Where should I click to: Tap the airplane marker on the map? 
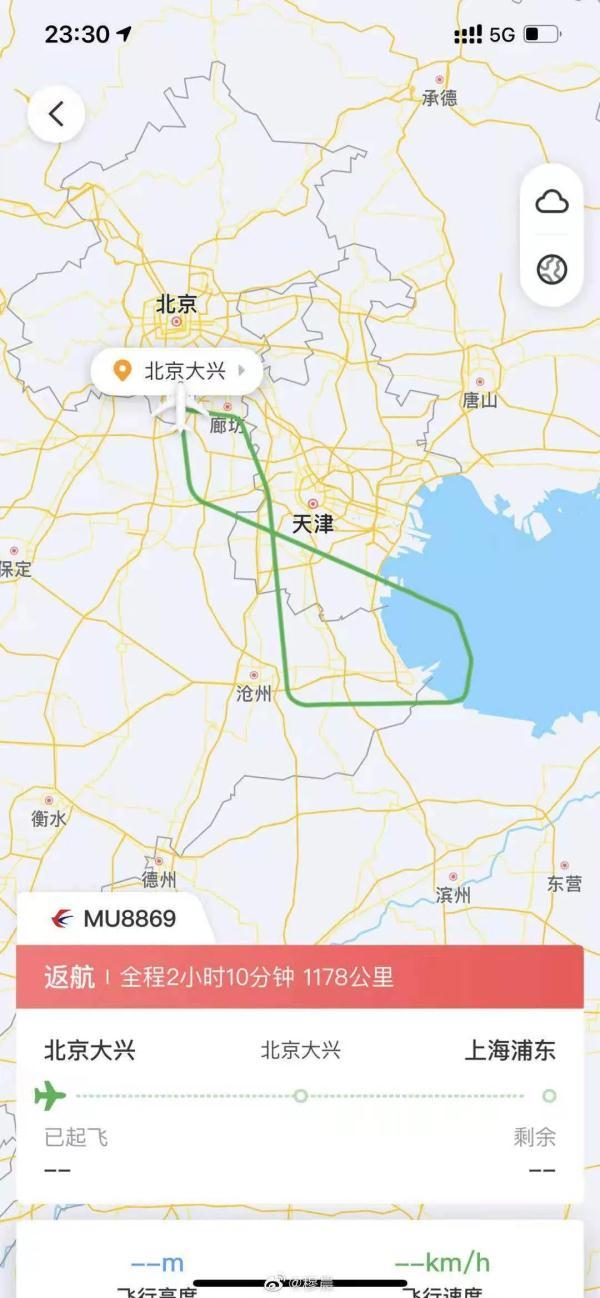181,410
